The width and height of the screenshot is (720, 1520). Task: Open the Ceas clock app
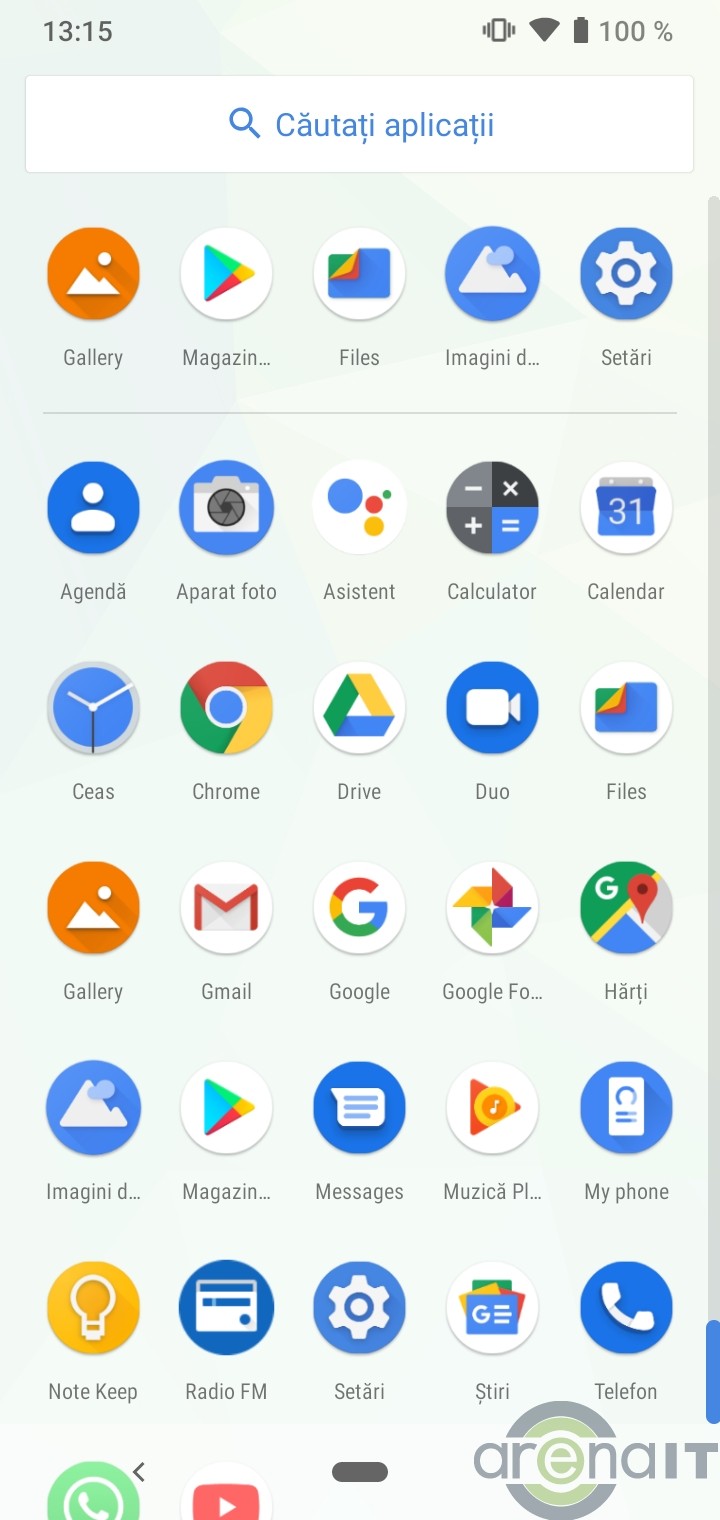coord(93,707)
